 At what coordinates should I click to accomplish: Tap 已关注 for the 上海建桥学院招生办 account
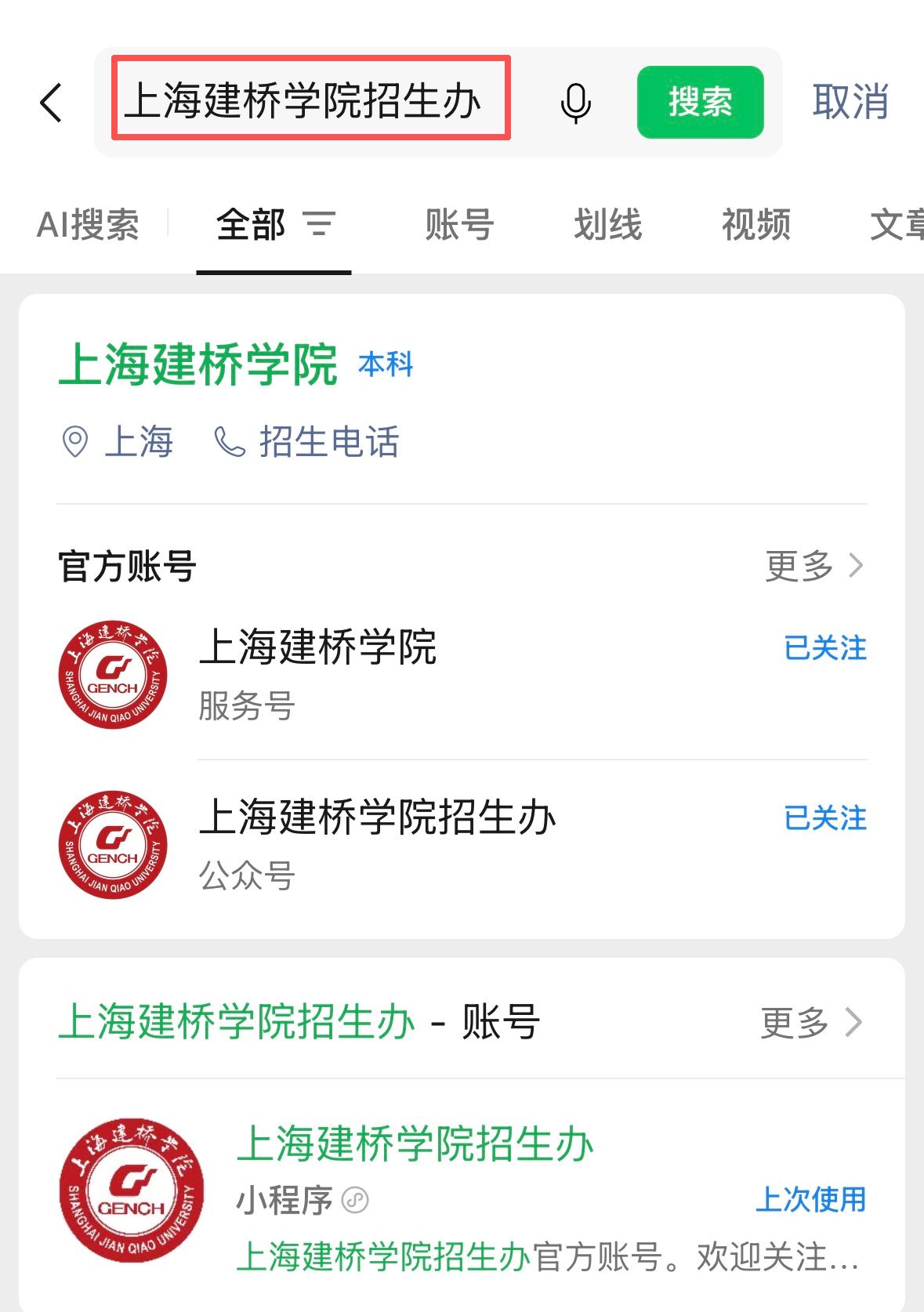[x=825, y=818]
